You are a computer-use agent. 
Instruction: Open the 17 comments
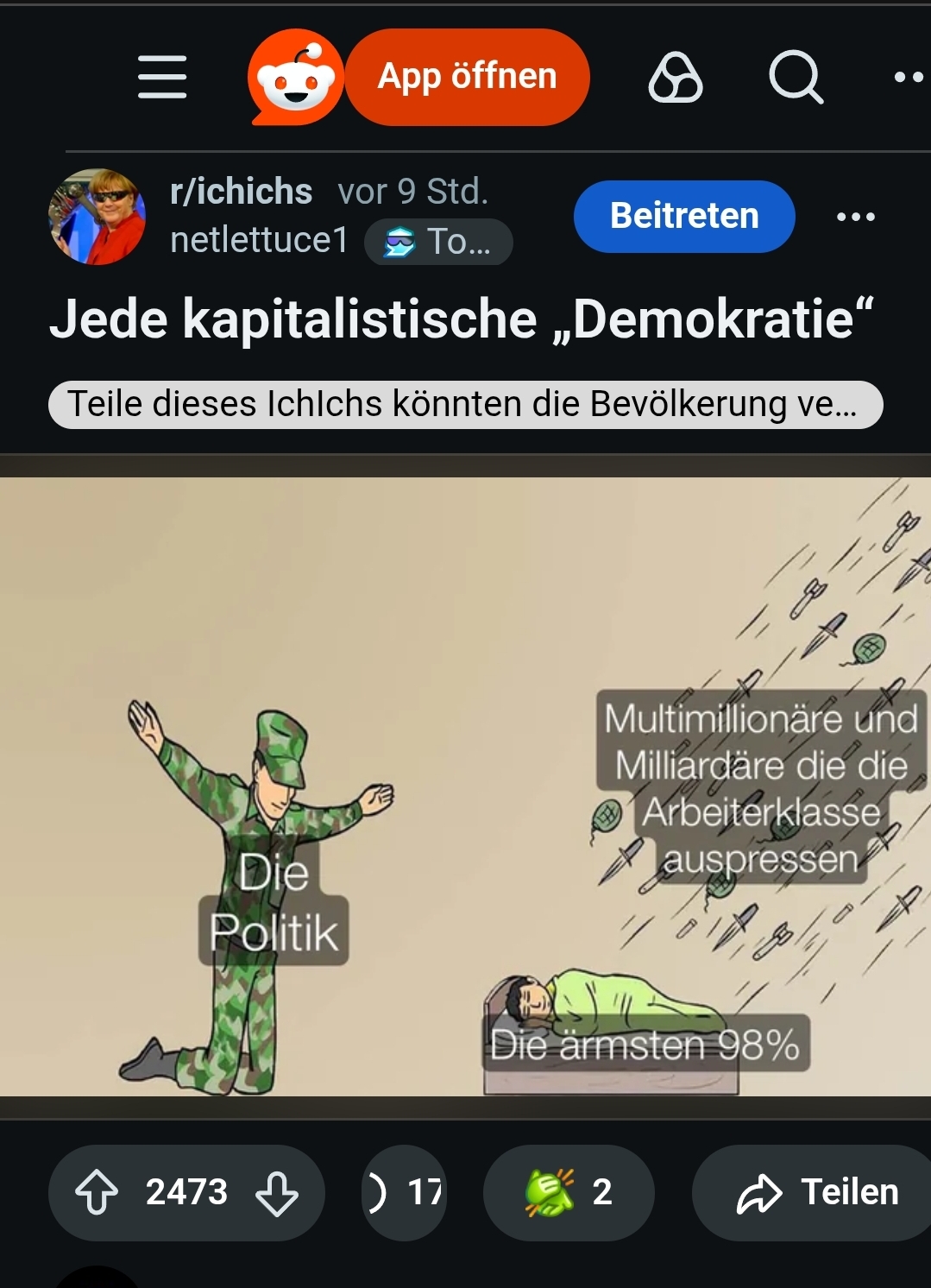pyautogui.click(x=406, y=1192)
